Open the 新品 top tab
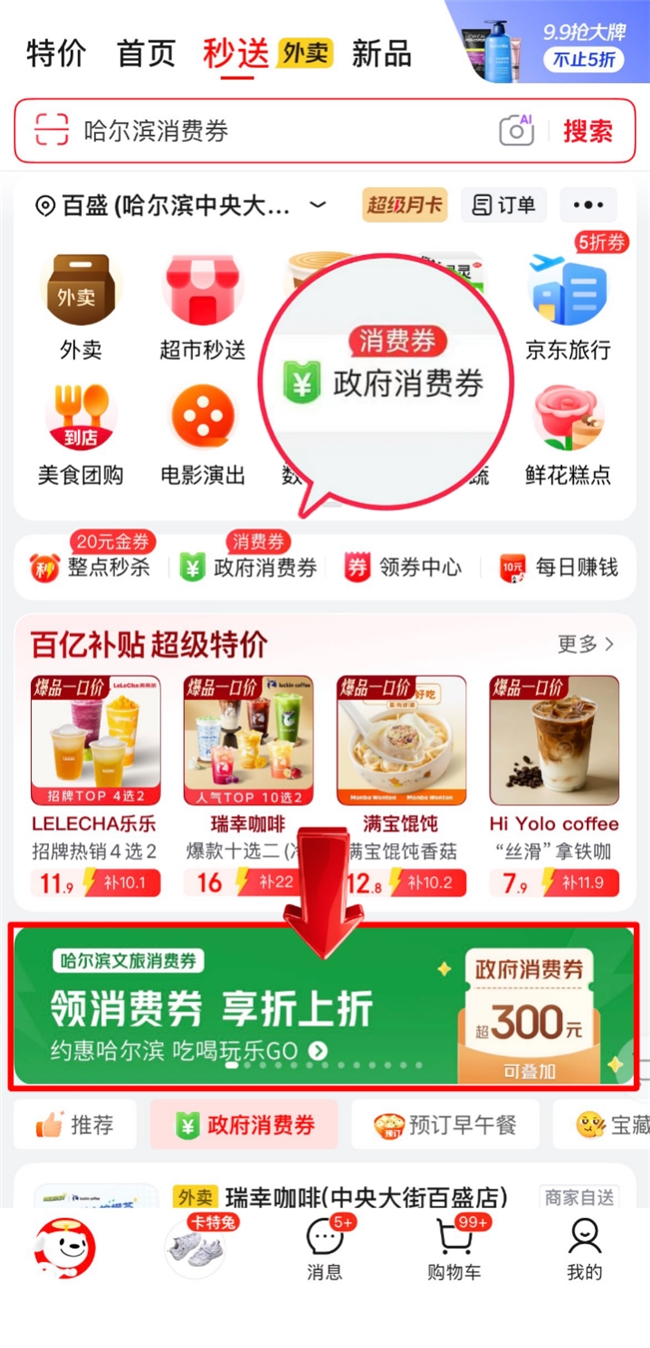Viewport: 650px width, 1348px height. [381, 53]
